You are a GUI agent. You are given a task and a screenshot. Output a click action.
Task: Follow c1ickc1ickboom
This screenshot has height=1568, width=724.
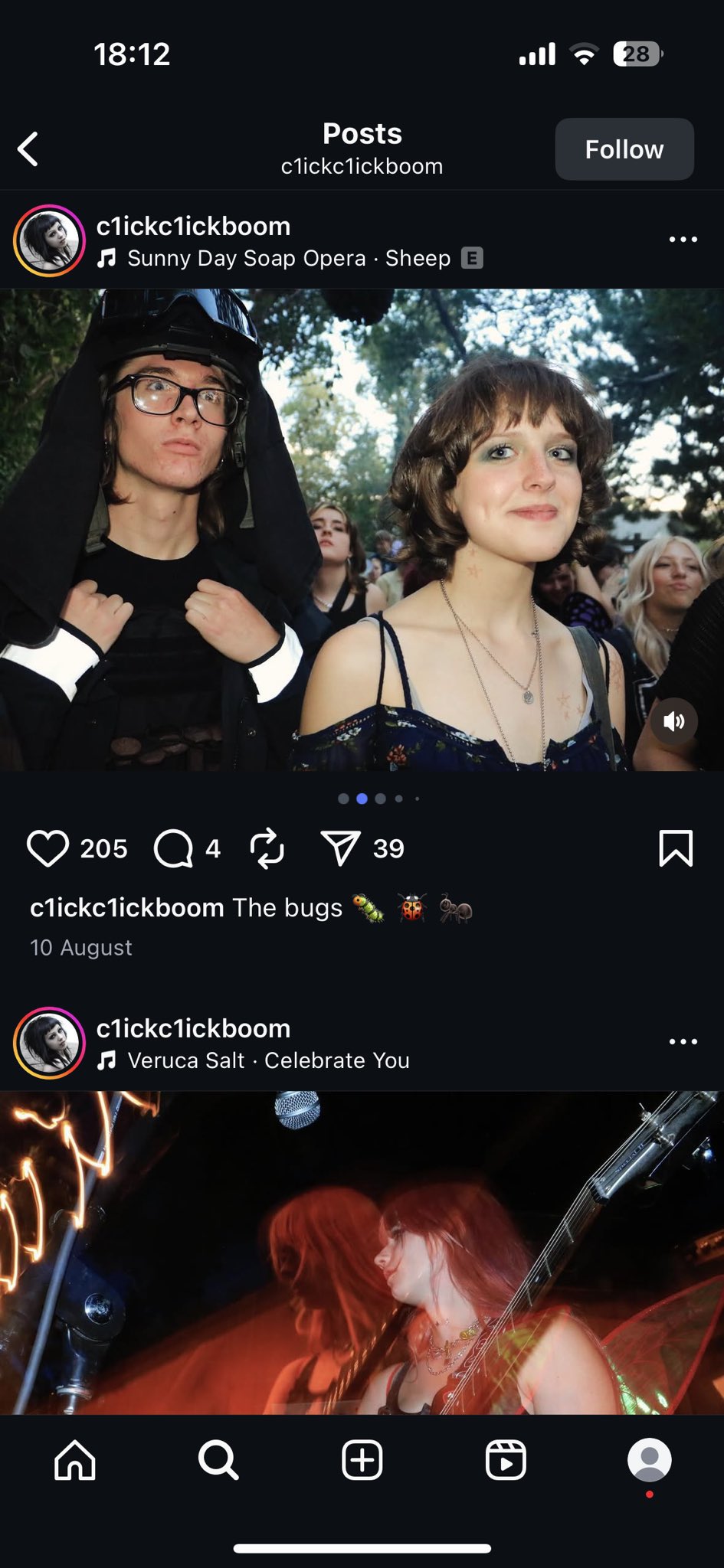click(x=624, y=149)
